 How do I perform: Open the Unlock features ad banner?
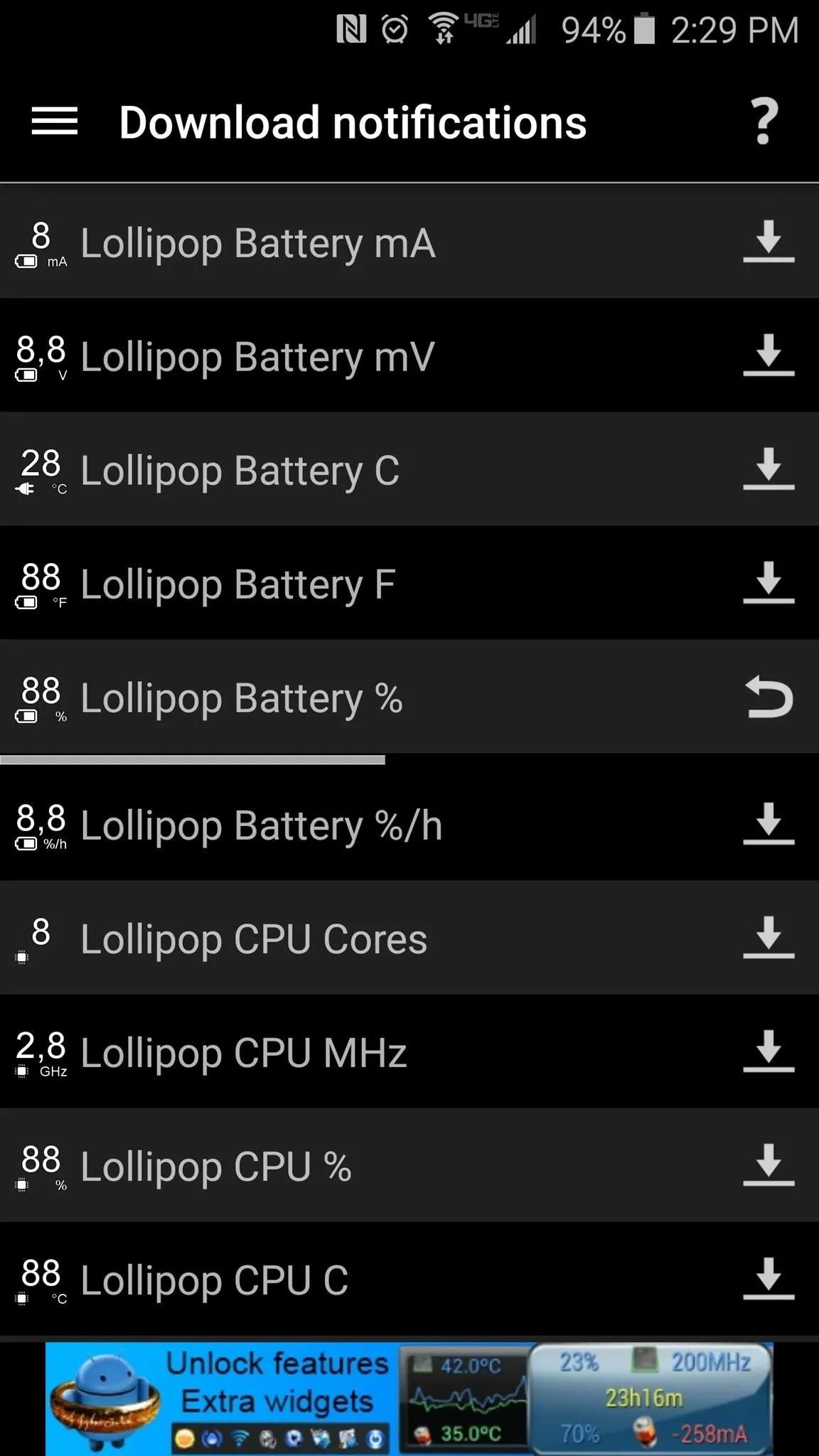click(x=409, y=1398)
